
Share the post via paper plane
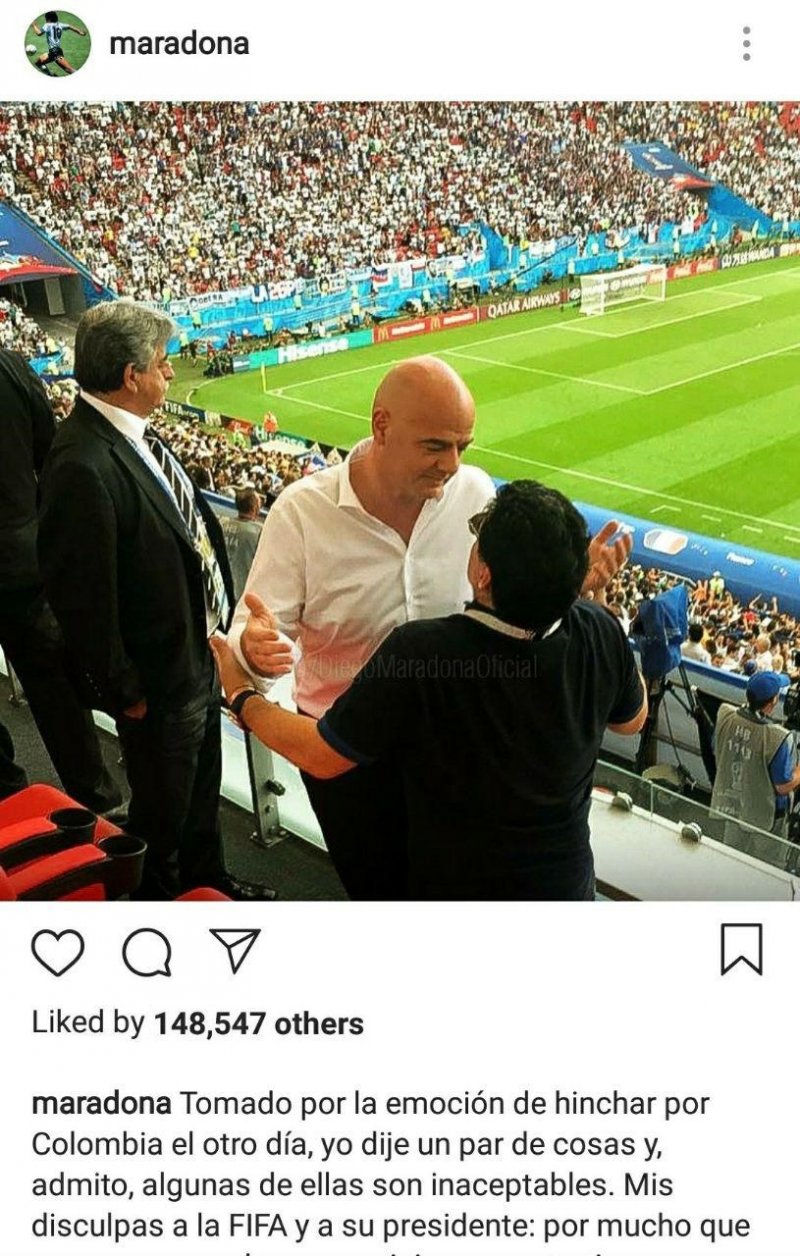point(235,950)
